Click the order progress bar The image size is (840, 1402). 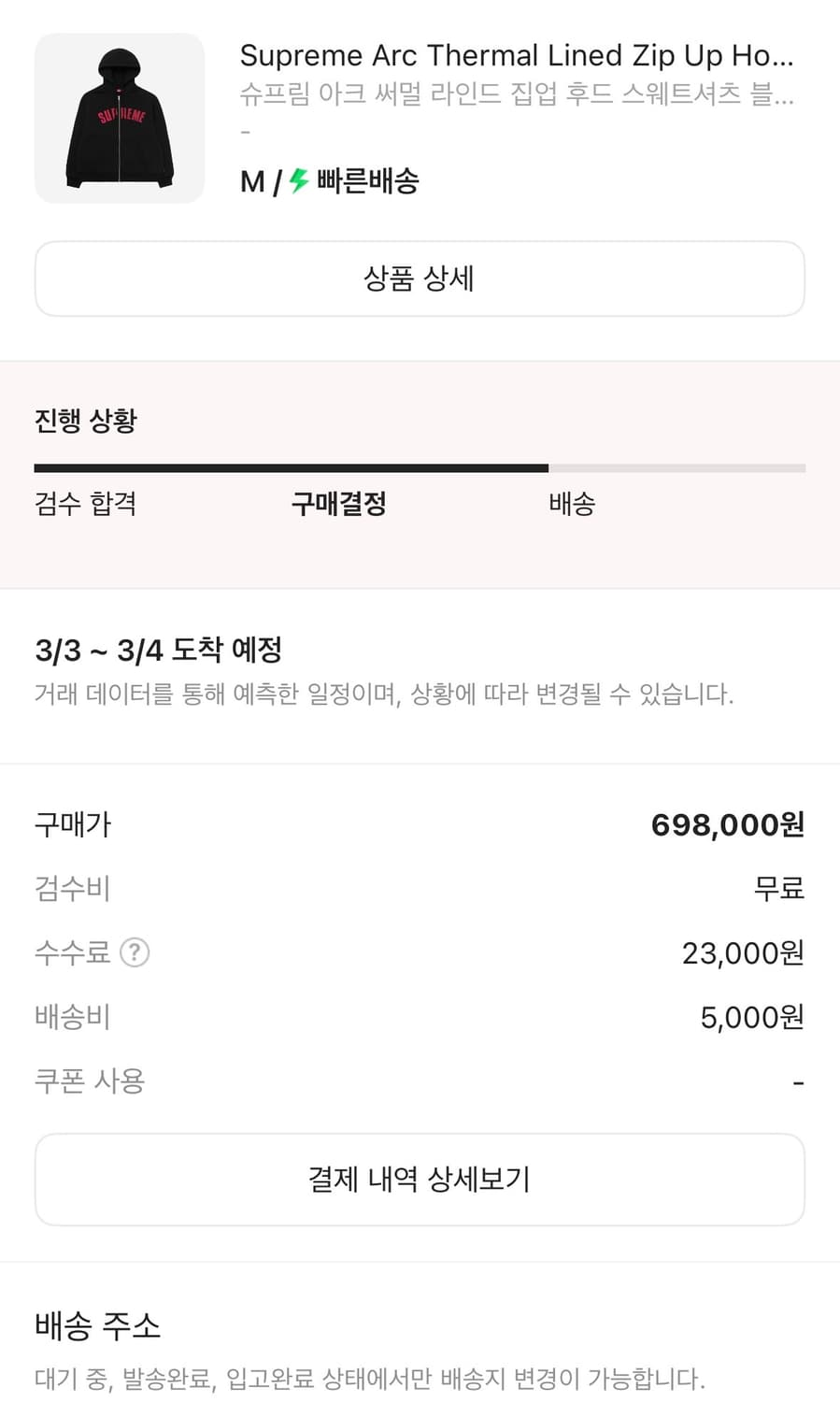pyautogui.click(x=420, y=467)
